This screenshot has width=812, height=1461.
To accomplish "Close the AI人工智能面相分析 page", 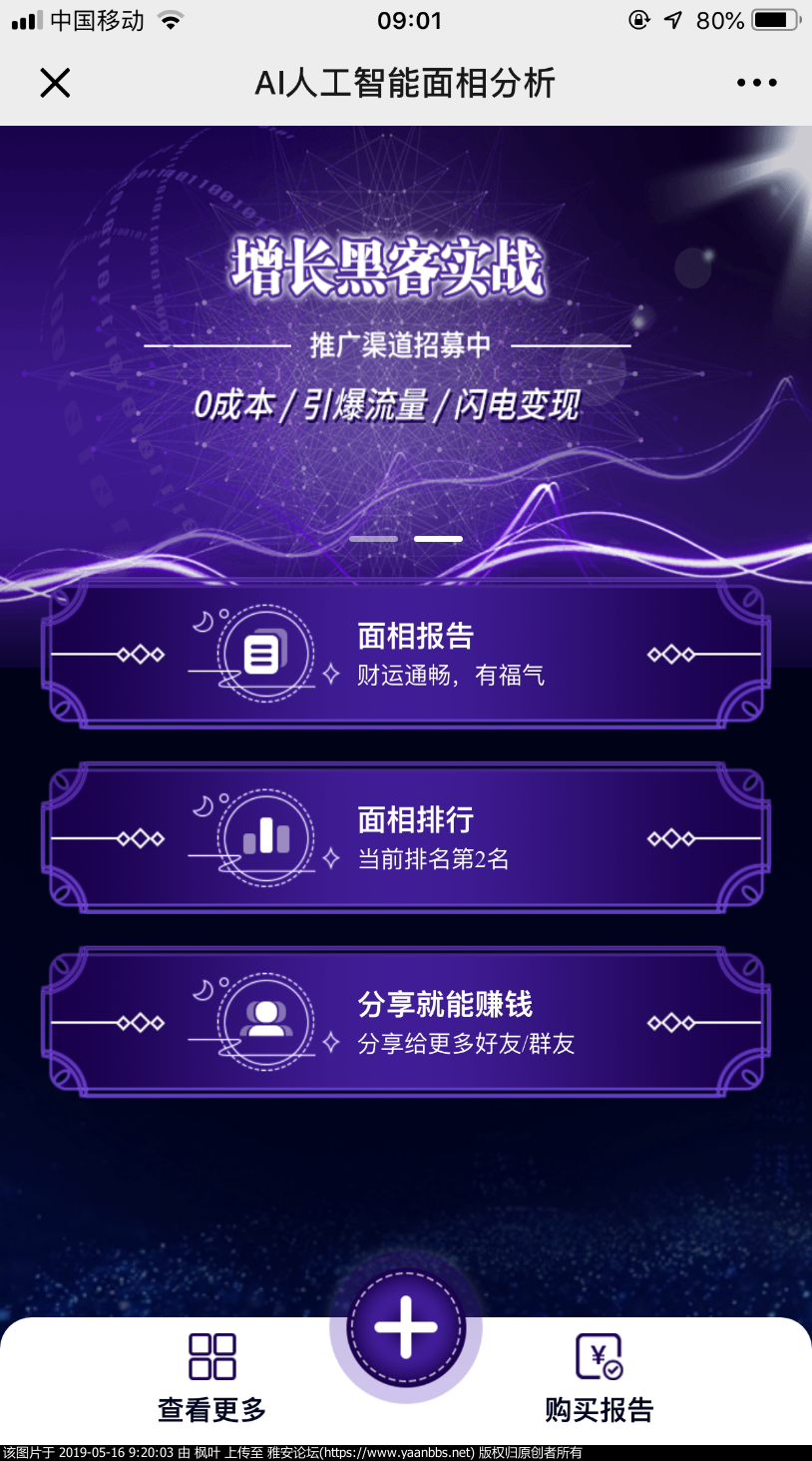I will pos(55,83).
